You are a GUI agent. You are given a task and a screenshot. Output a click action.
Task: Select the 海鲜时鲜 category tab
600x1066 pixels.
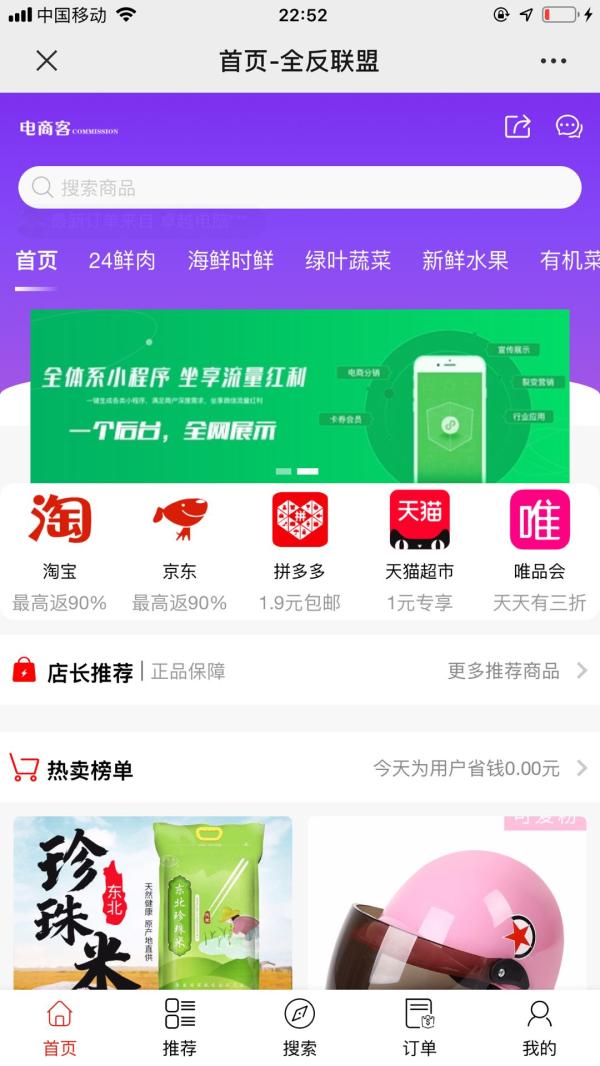pyautogui.click(x=230, y=261)
